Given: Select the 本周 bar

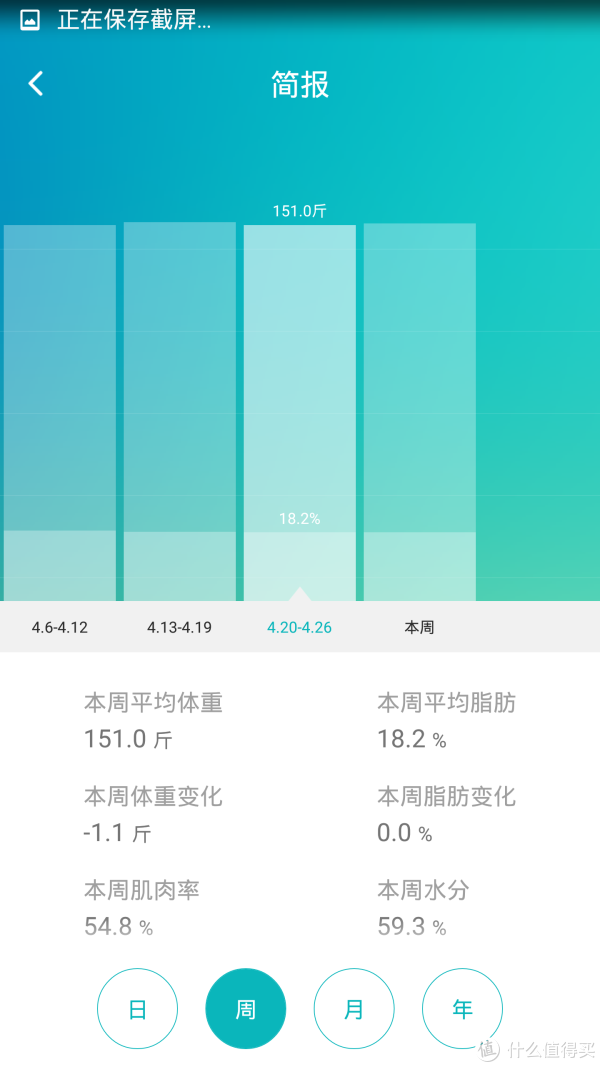Looking at the screenshot, I should pyautogui.click(x=420, y=412).
